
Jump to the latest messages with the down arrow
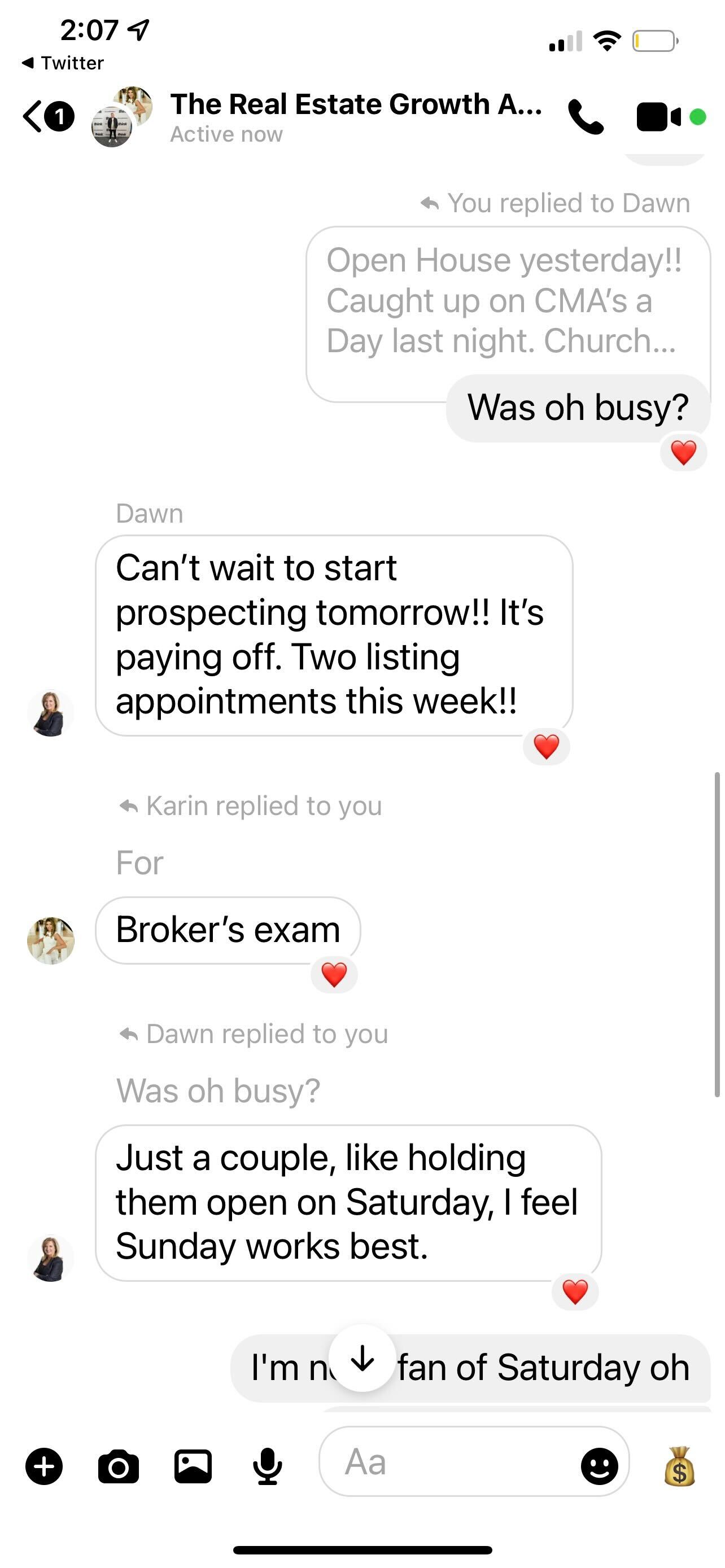tap(363, 1359)
